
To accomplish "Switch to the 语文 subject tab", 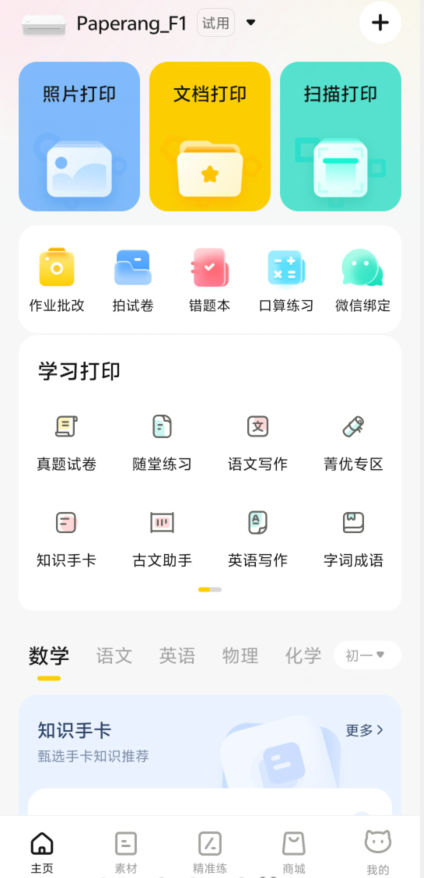I will click(114, 656).
